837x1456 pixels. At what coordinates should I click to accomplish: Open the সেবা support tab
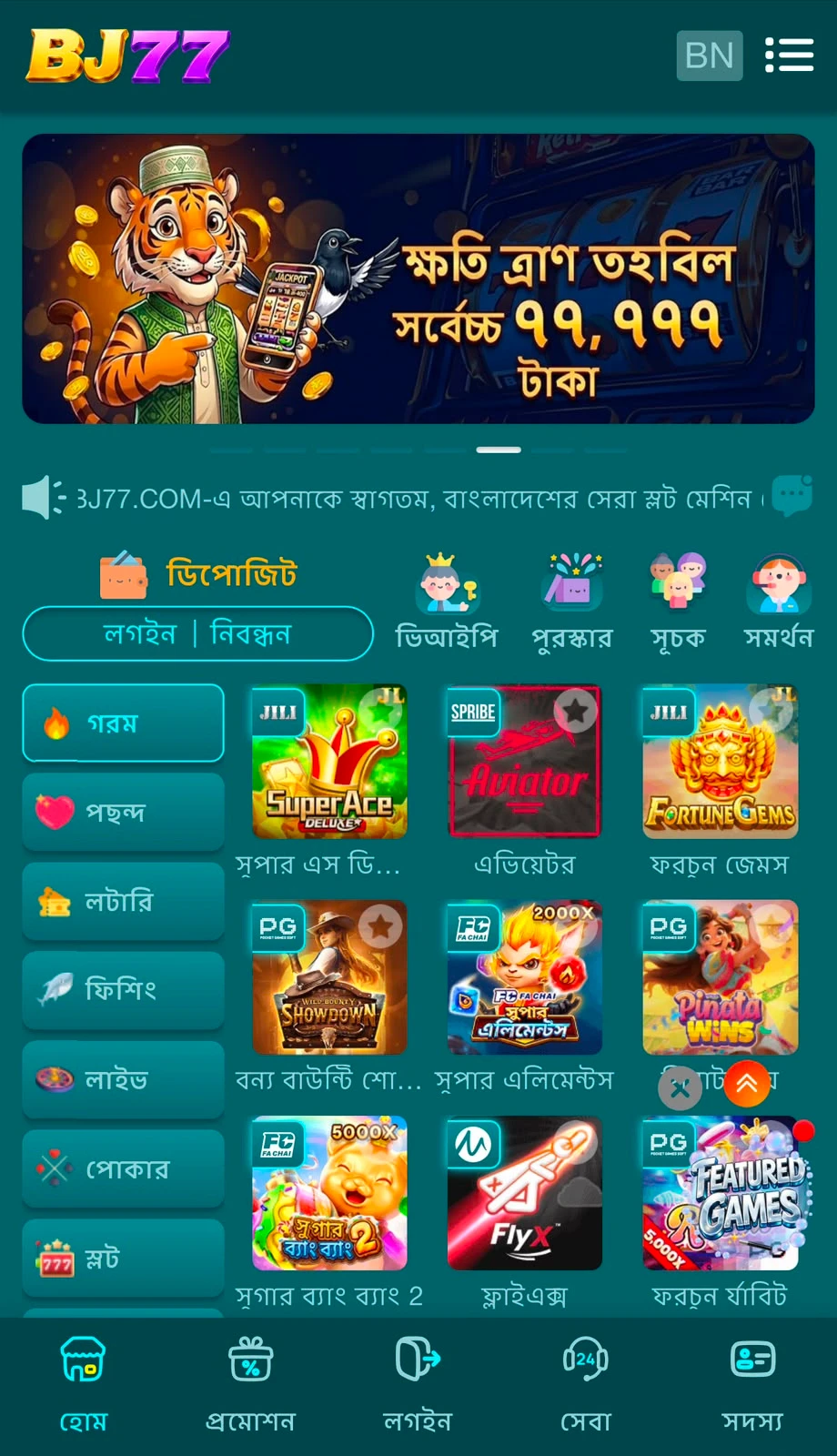(586, 1384)
